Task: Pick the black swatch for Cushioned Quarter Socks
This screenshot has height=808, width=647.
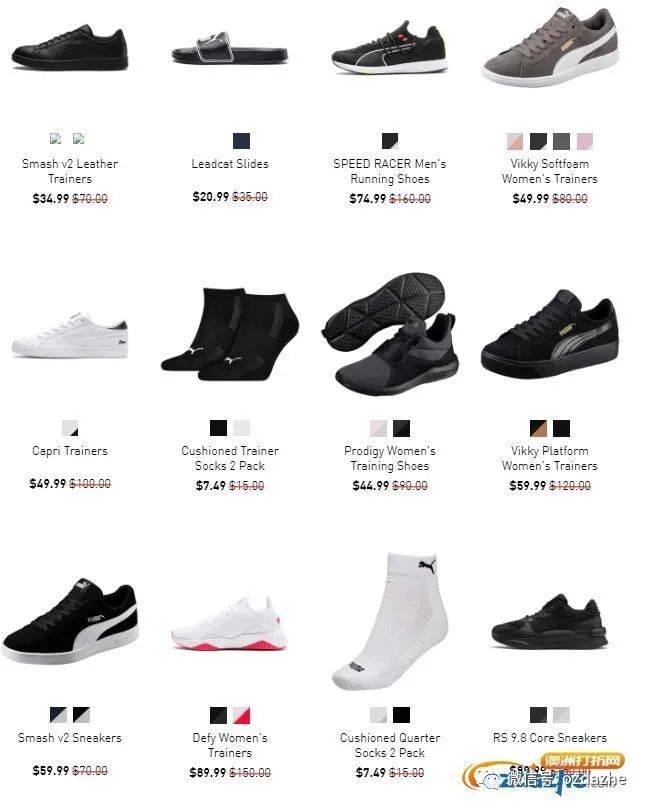Action: (x=401, y=715)
